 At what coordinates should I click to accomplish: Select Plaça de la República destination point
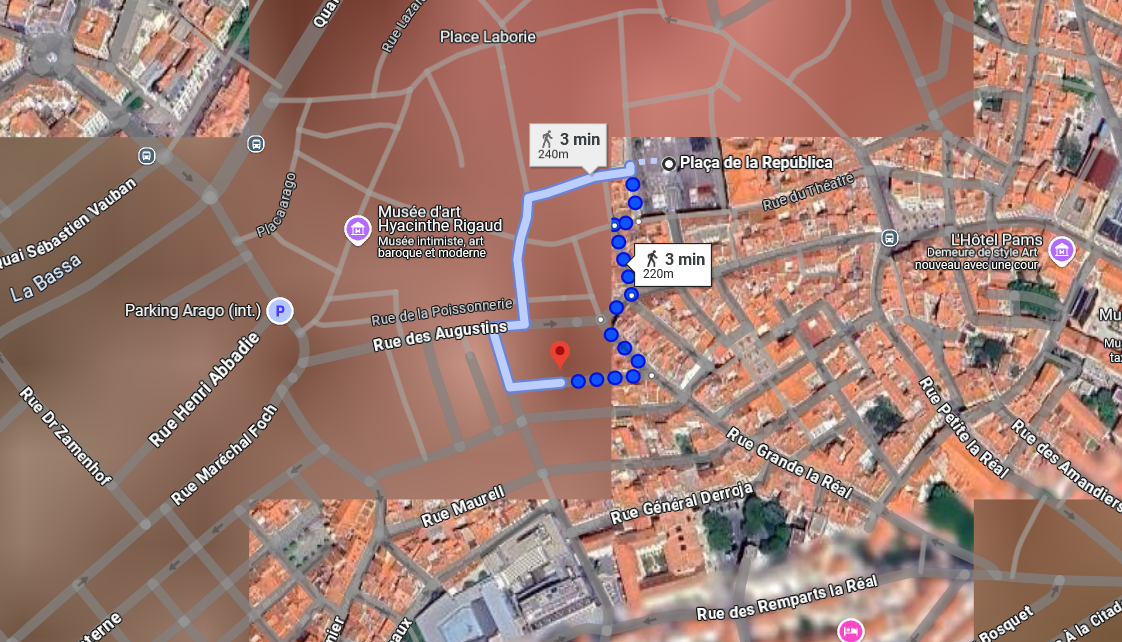coord(669,163)
